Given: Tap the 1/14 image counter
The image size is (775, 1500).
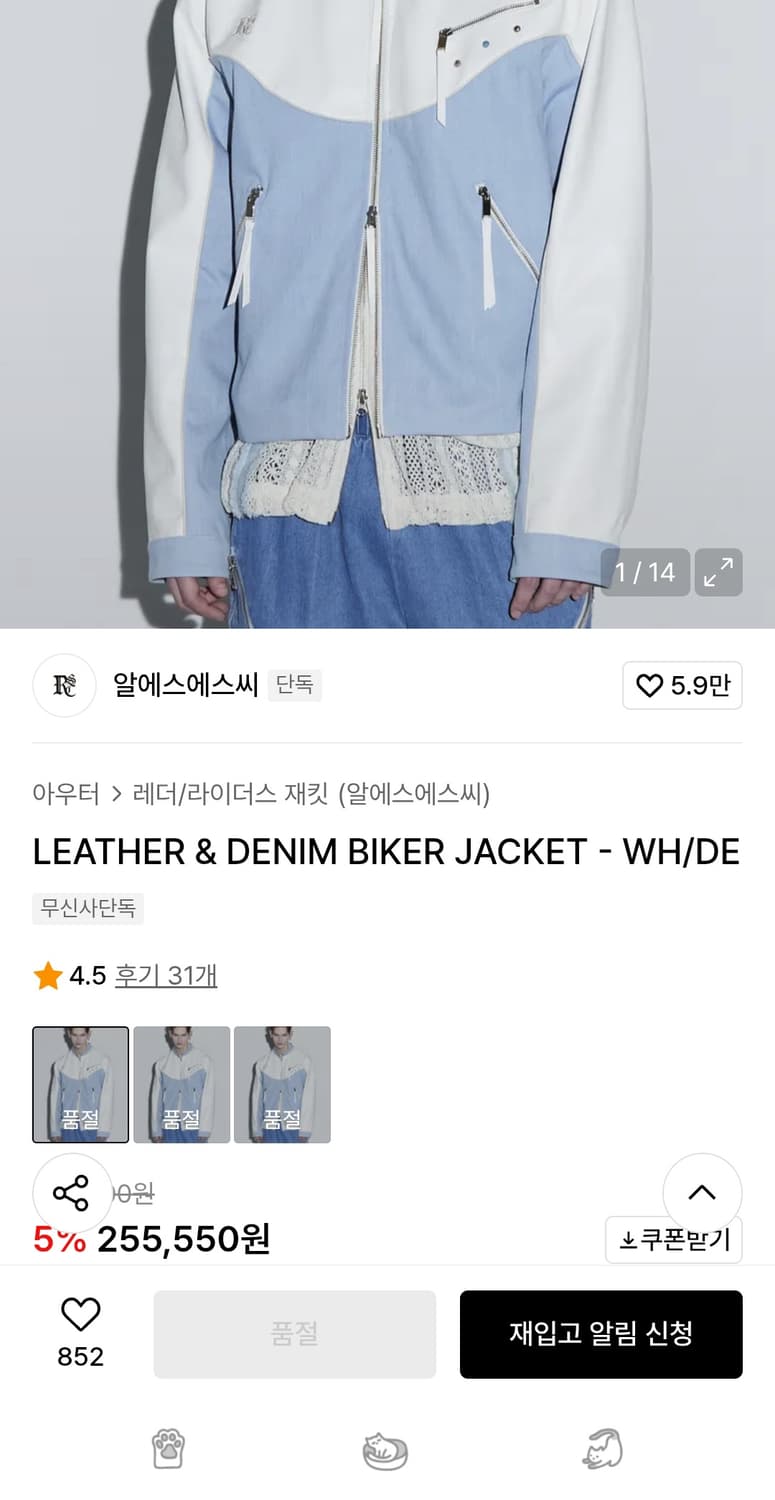Looking at the screenshot, I should pyautogui.click(x=645, y=572).
